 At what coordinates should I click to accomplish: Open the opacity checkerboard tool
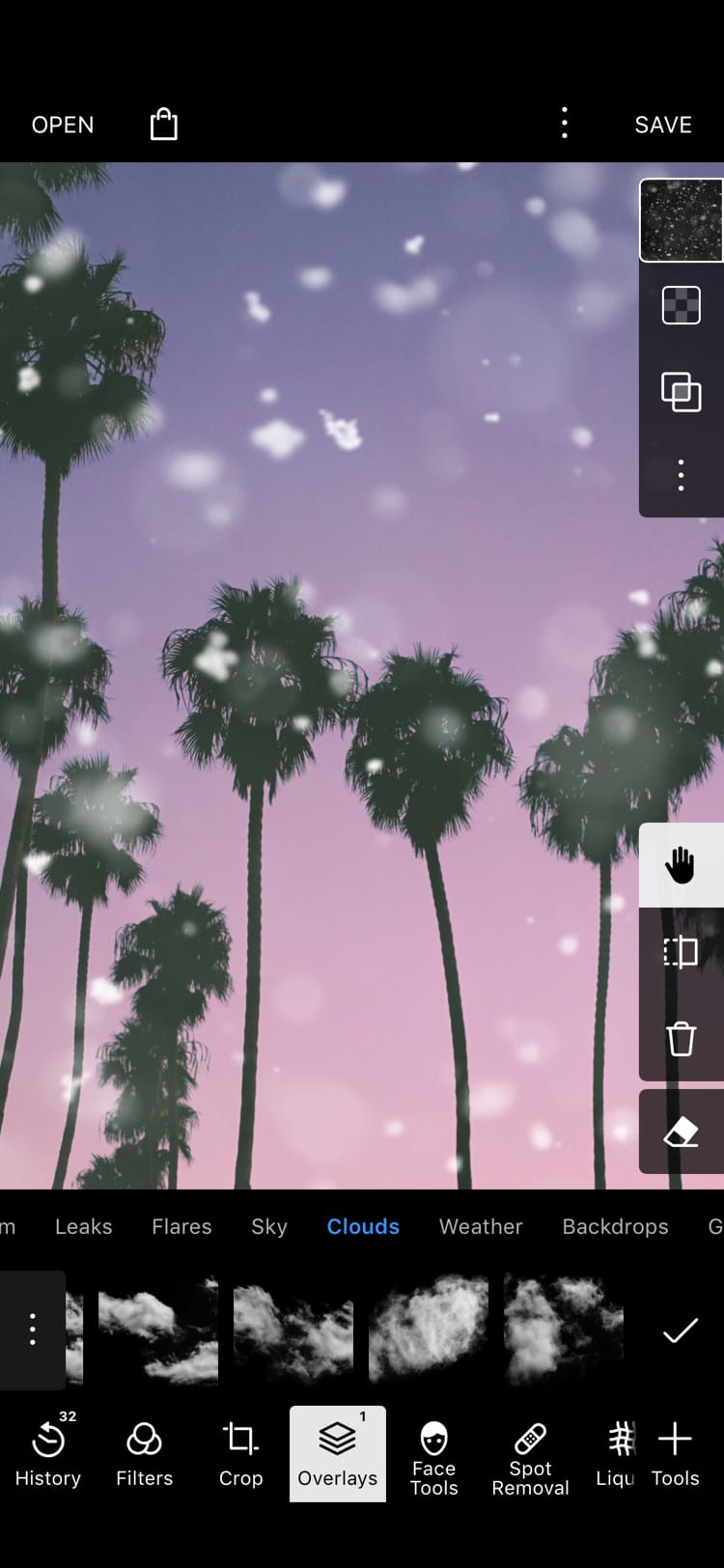[x=682, y=306]
